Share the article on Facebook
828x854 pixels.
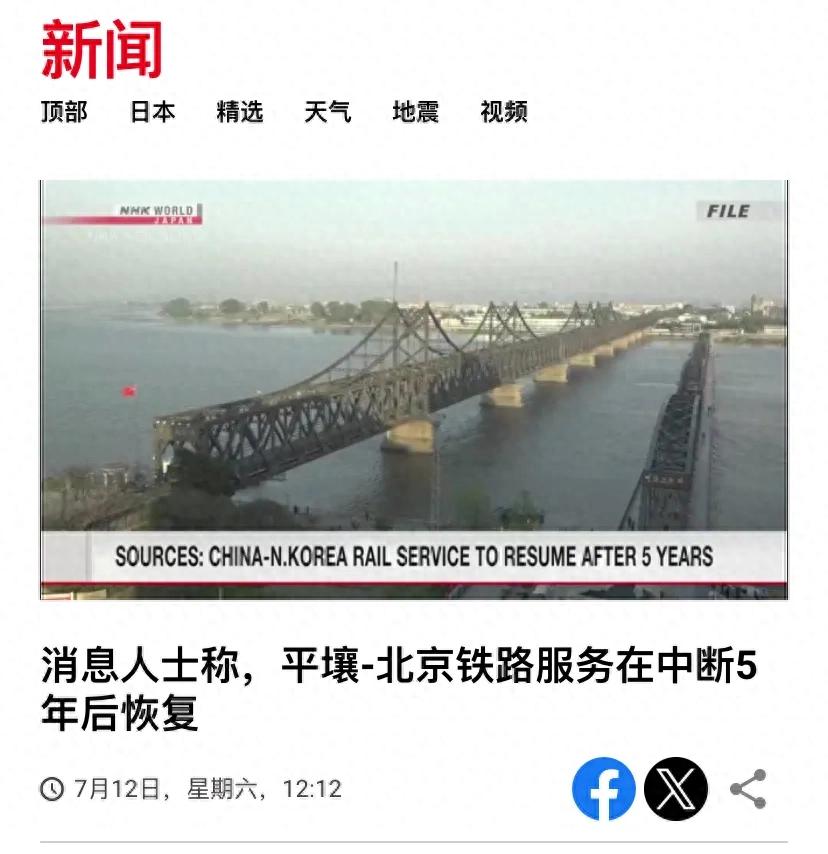[604, 789]
